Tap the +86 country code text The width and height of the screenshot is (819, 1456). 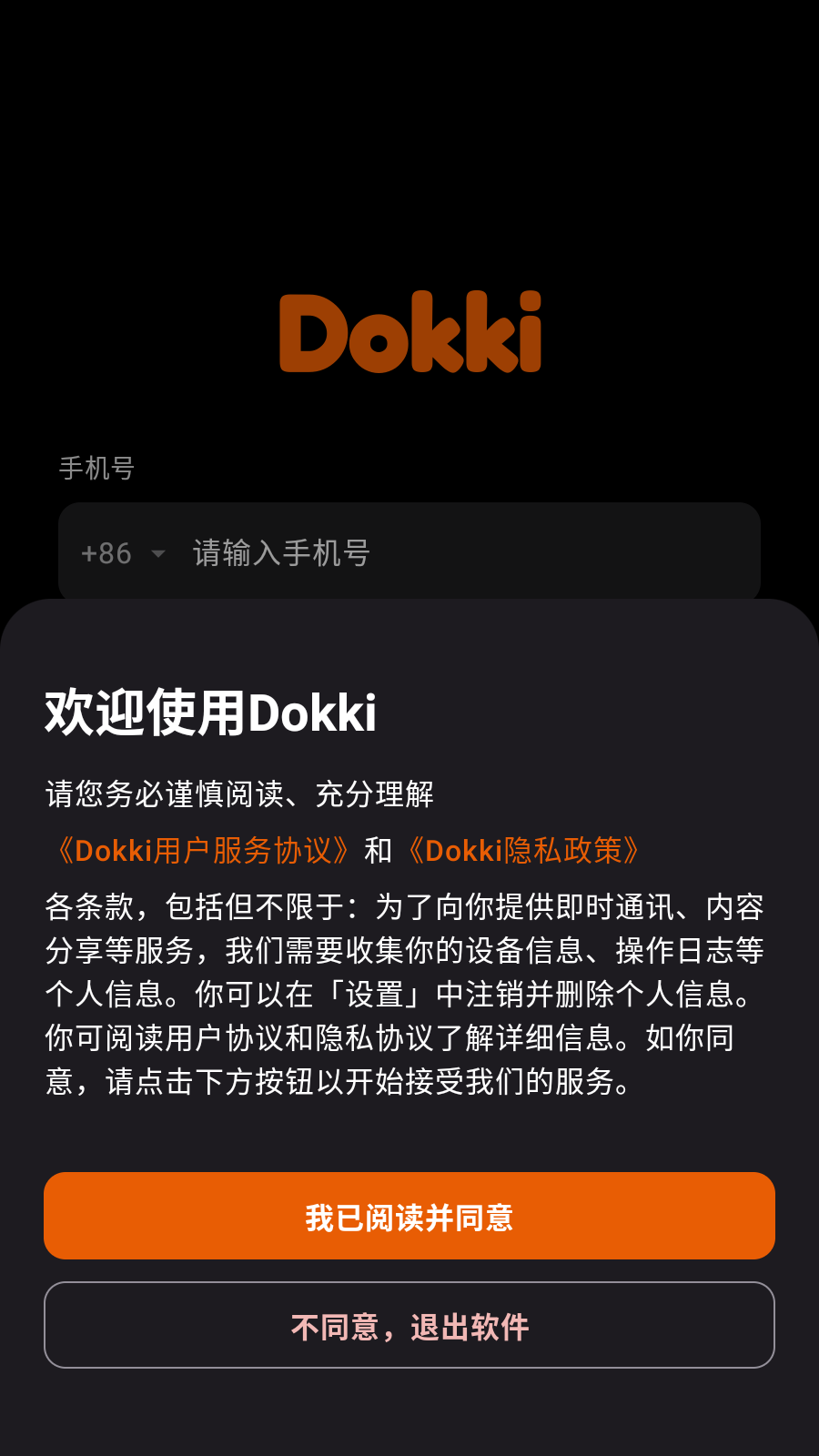pos(106,552)
